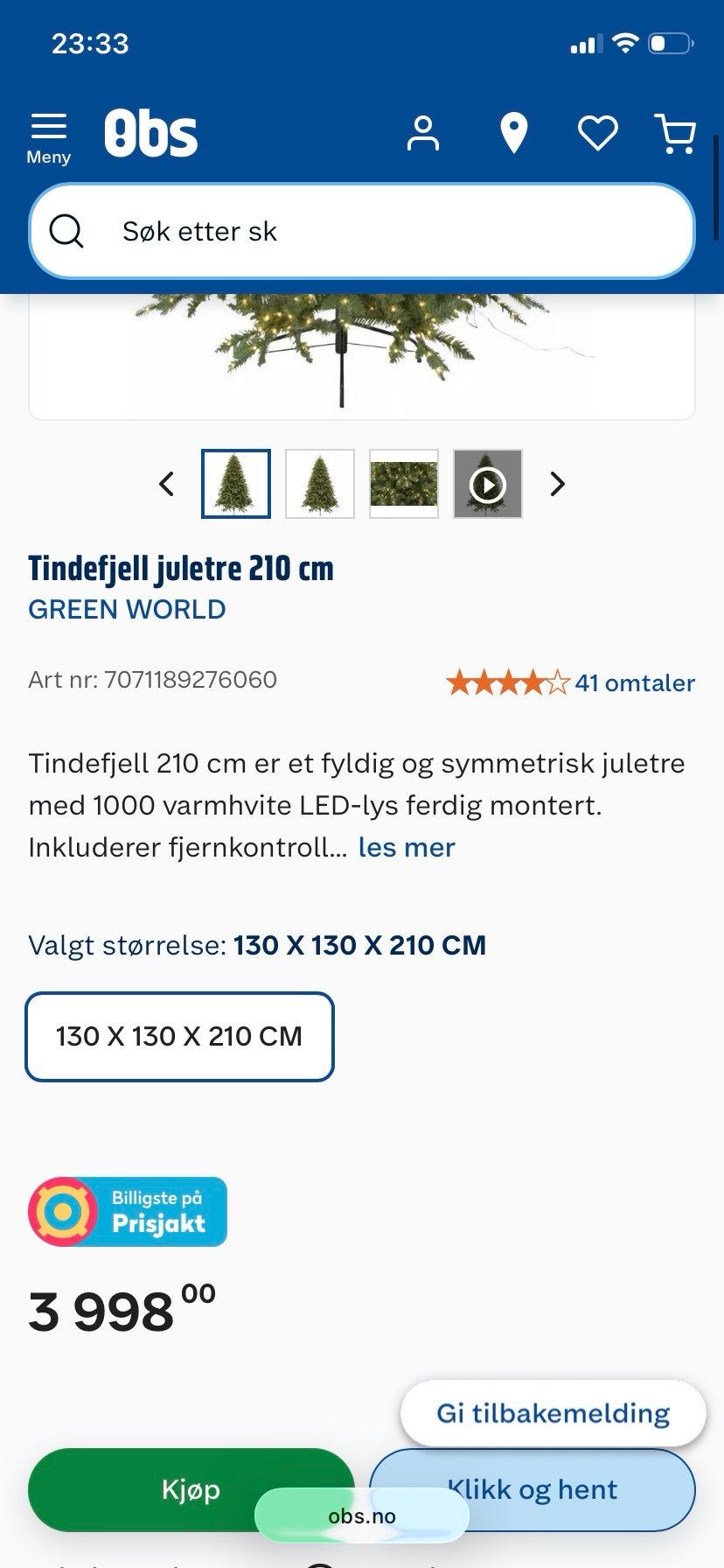Open the account profile icon
724x1568 pixels.
click(x=423, y=133)
